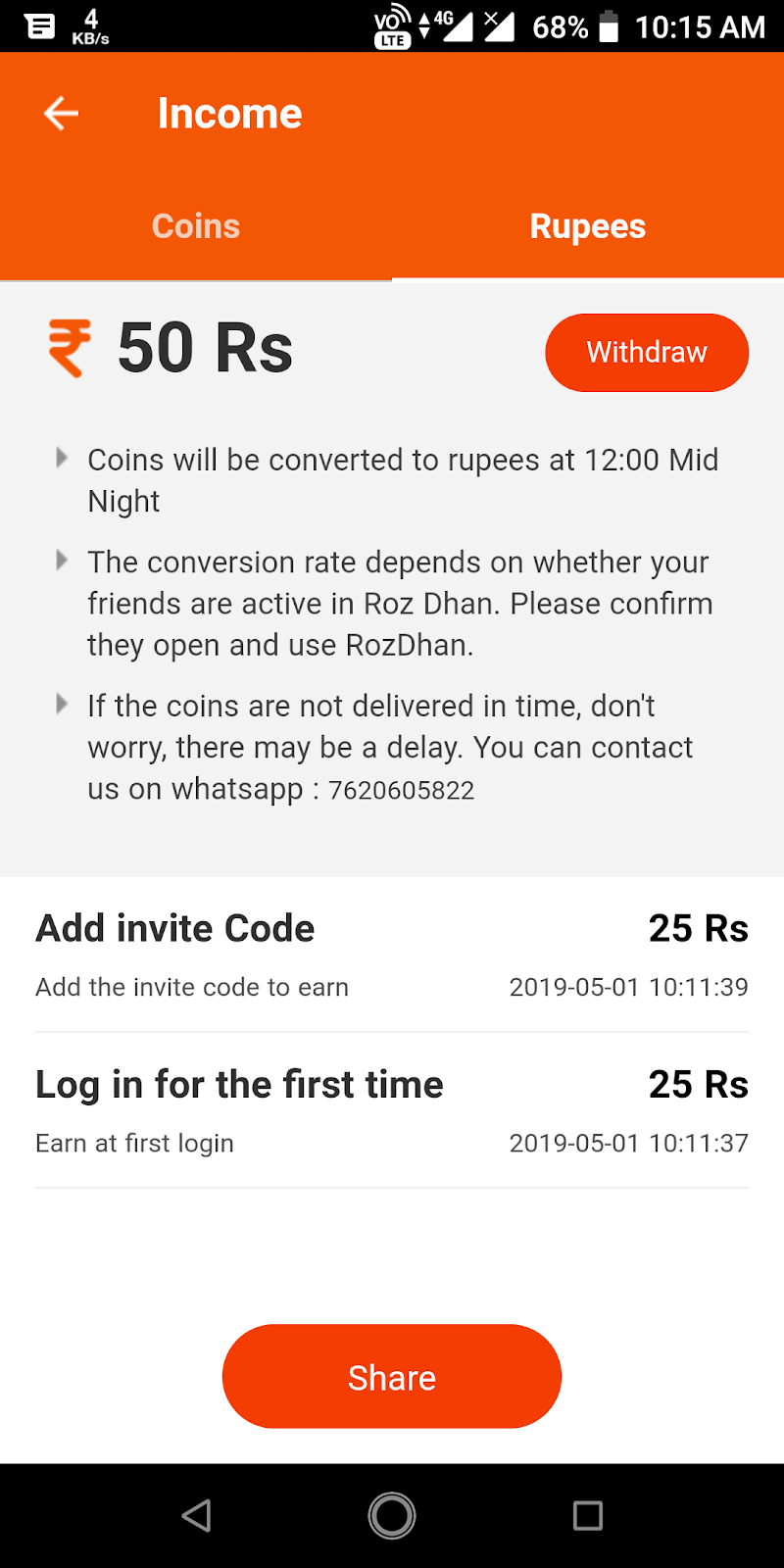Open recent apps from navigation bar
The image size is (784, 1568).
588,1516
